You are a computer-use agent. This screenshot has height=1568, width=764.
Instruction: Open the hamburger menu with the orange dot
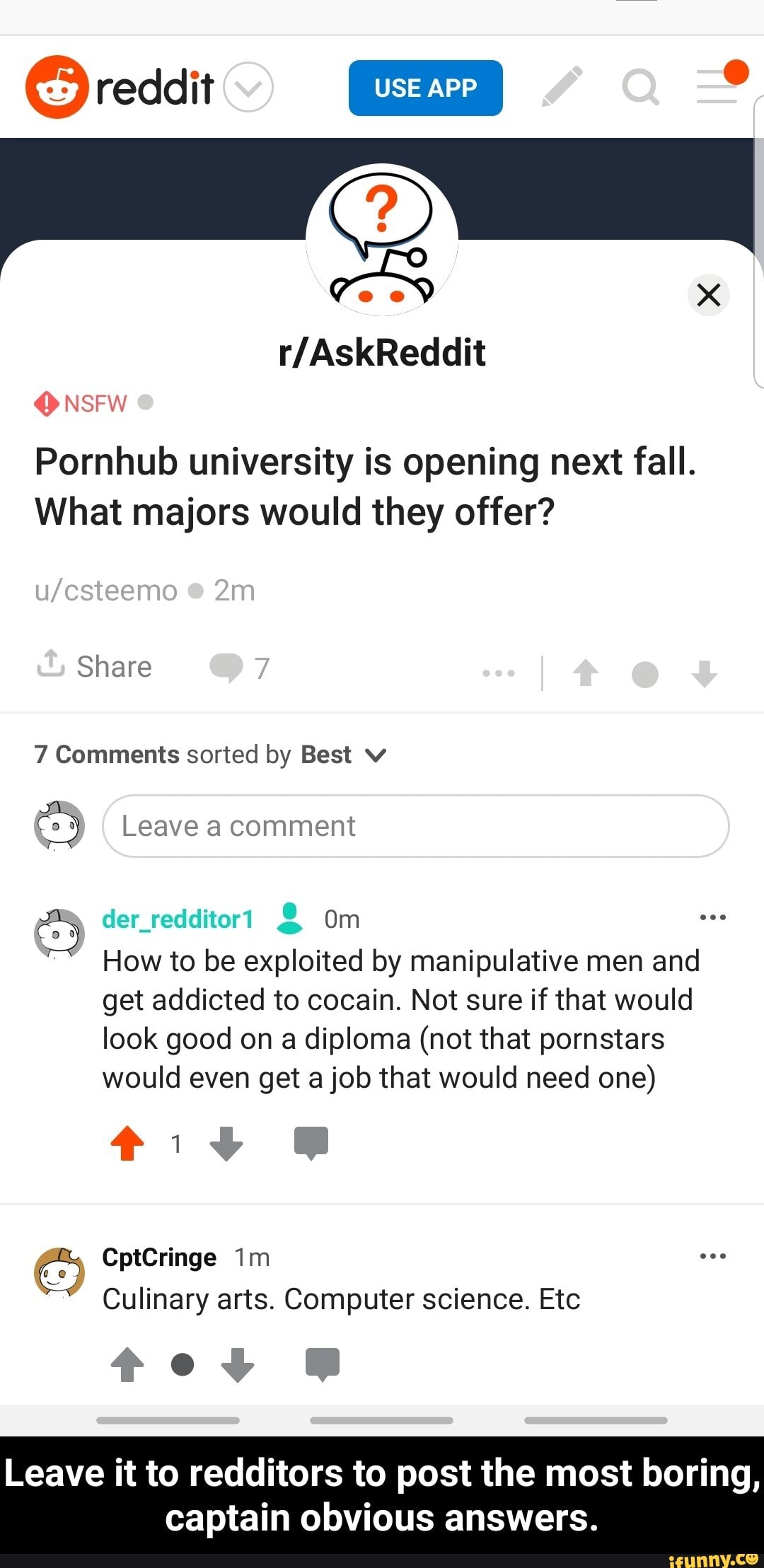coord(718,86)
